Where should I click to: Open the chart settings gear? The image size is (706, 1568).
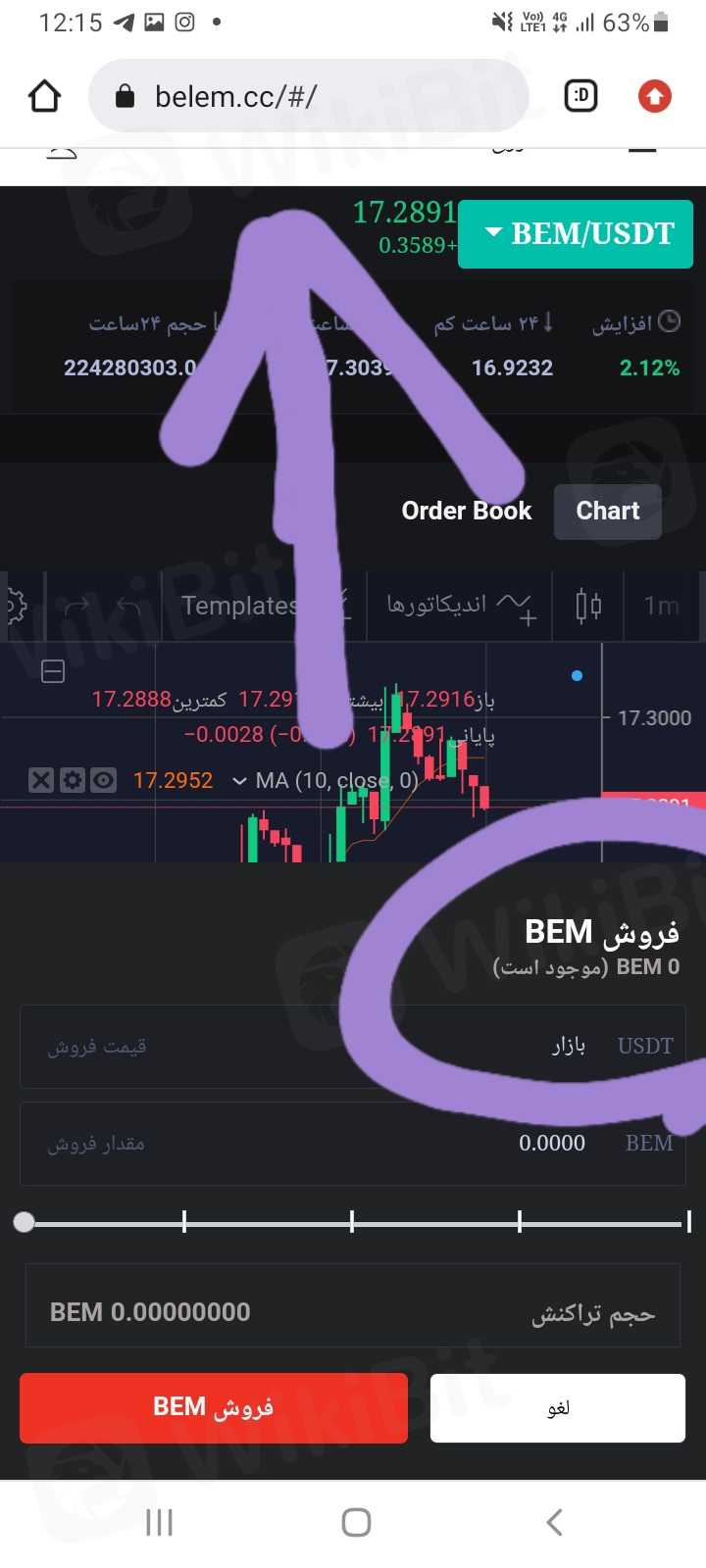click(12, 606)
